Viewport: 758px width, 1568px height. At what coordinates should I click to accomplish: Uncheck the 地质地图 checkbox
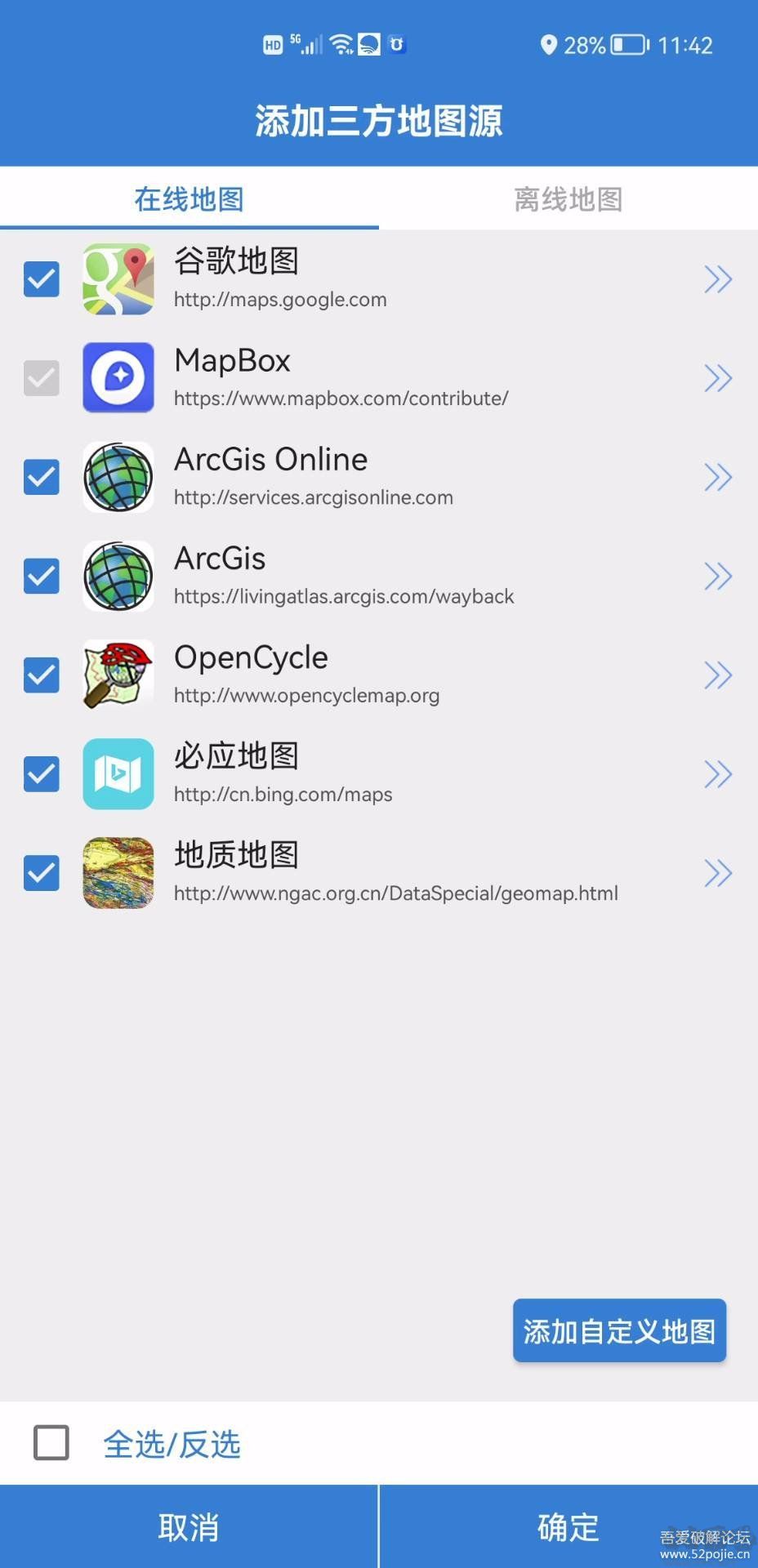click(42, 873)
